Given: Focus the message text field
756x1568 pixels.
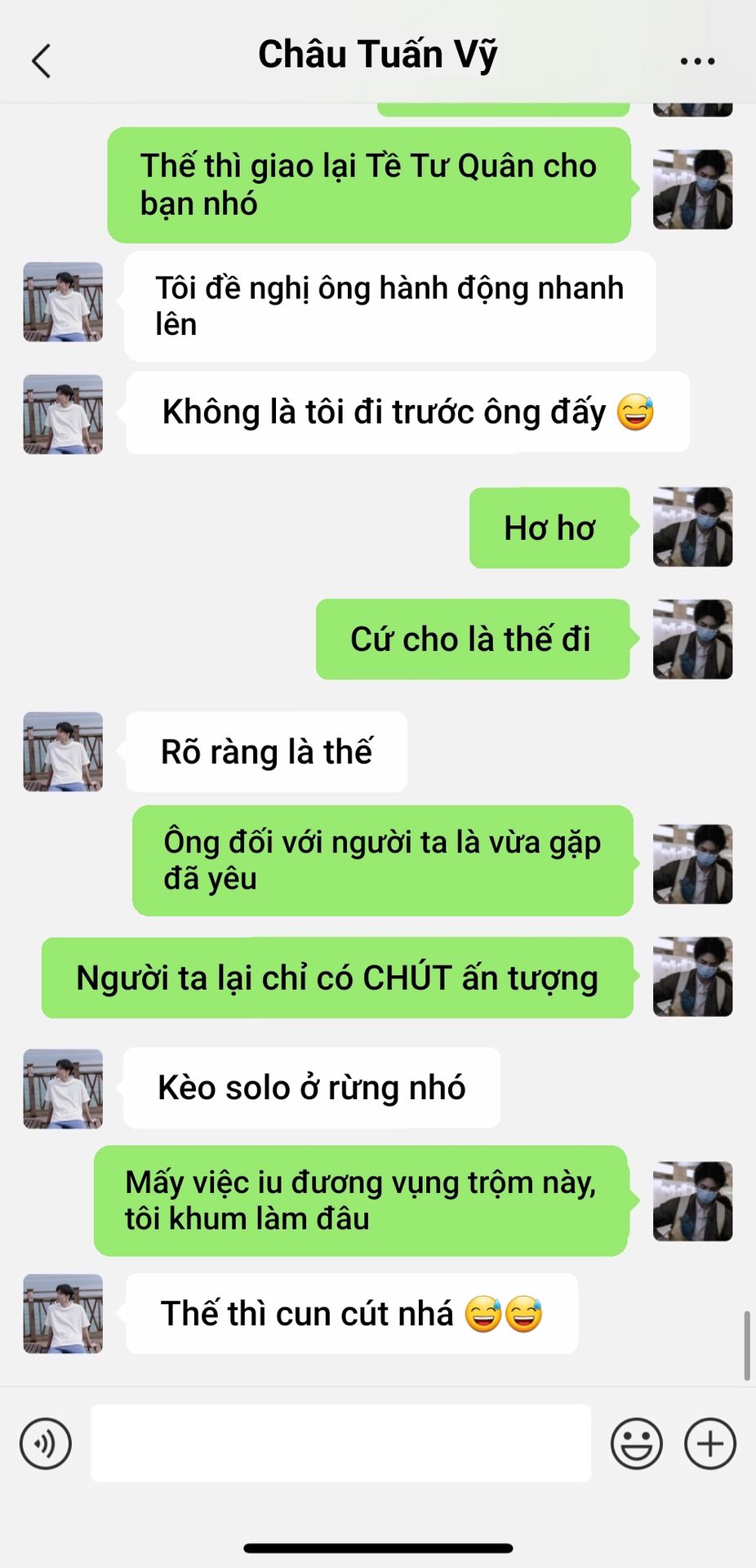Looking at the screenshot, I should pyautogui.click(x=340, y=1443).
